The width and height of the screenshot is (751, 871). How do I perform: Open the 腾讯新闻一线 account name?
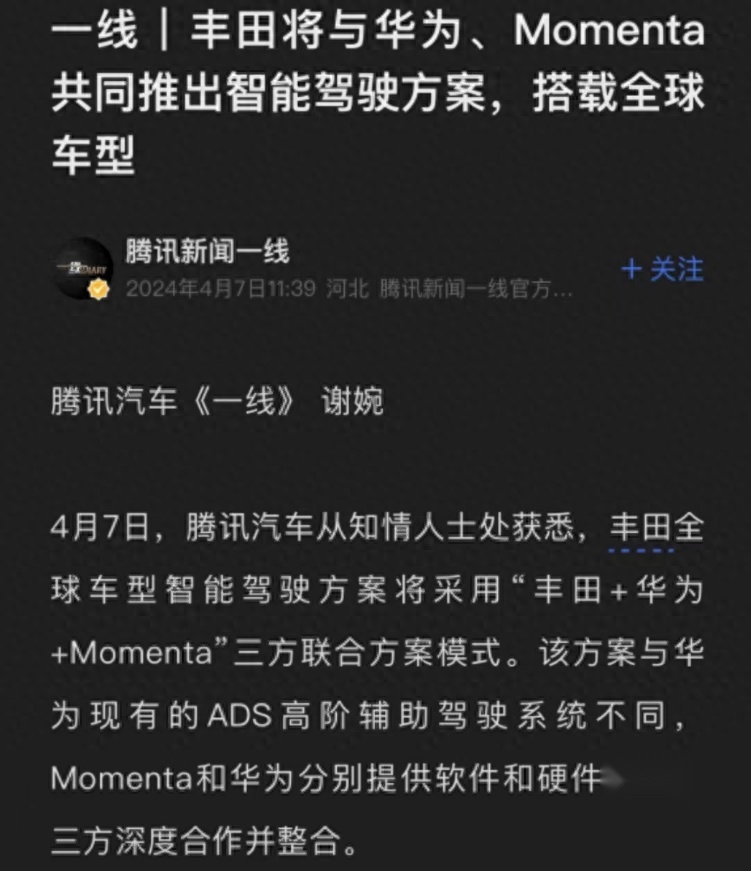coord(207,252)
